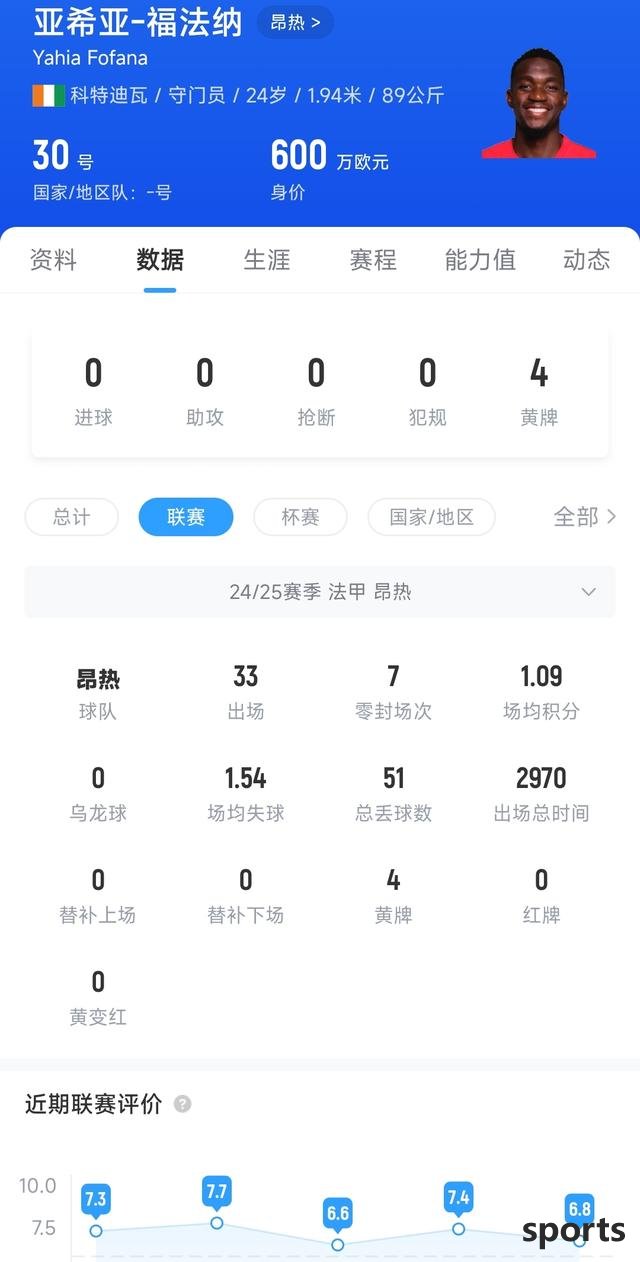Open the 昂热 team link
This screenshot has width=640, height=1262.
(x=295, y=22)
